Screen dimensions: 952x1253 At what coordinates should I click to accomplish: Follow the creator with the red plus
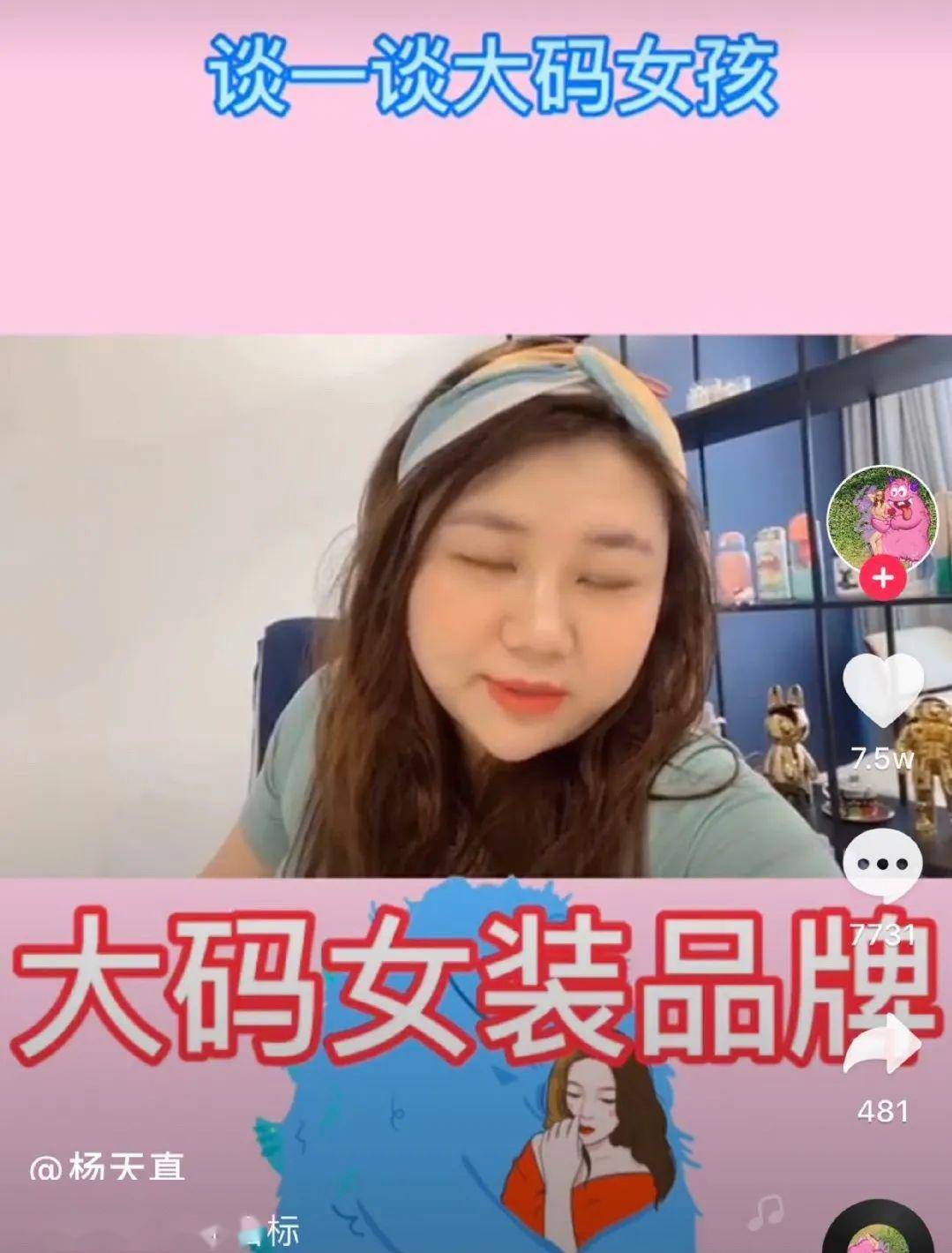[884, 580]
